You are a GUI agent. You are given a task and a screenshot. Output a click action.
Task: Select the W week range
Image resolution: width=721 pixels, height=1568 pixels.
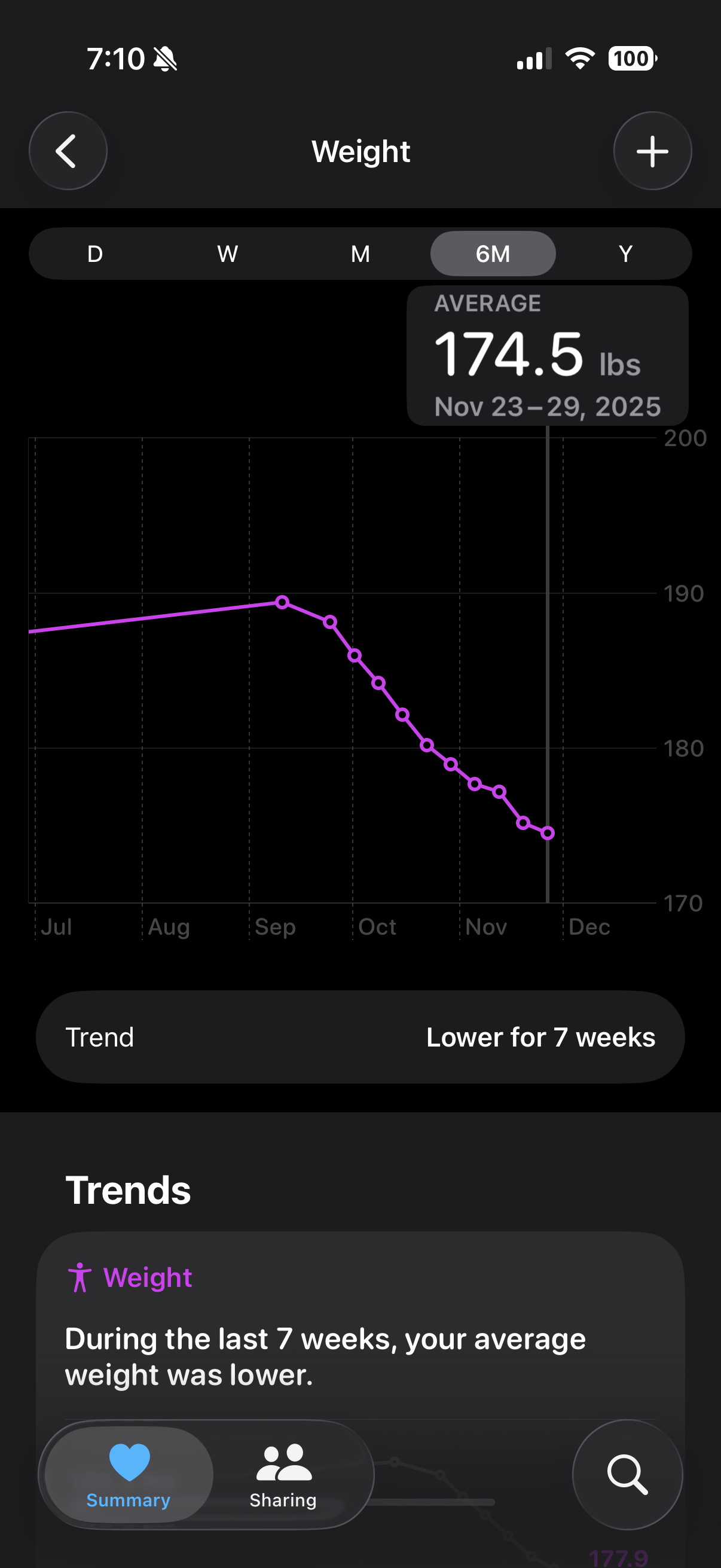228,254
